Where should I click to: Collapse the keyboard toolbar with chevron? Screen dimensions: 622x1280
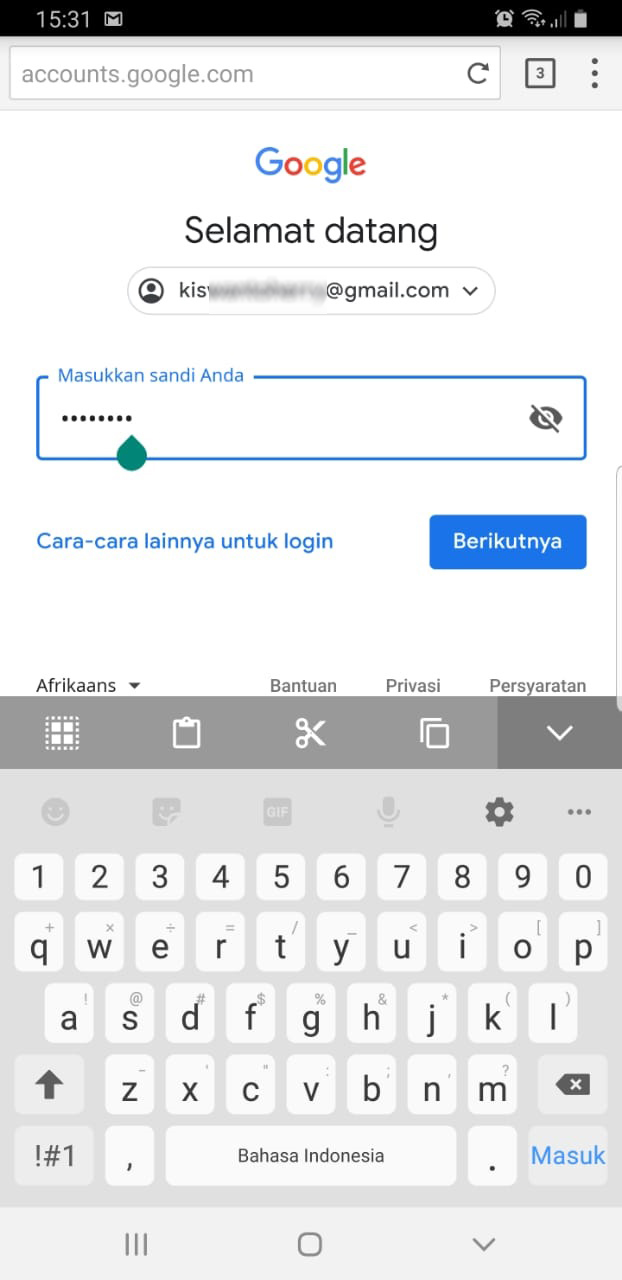[x=559, y=733]
